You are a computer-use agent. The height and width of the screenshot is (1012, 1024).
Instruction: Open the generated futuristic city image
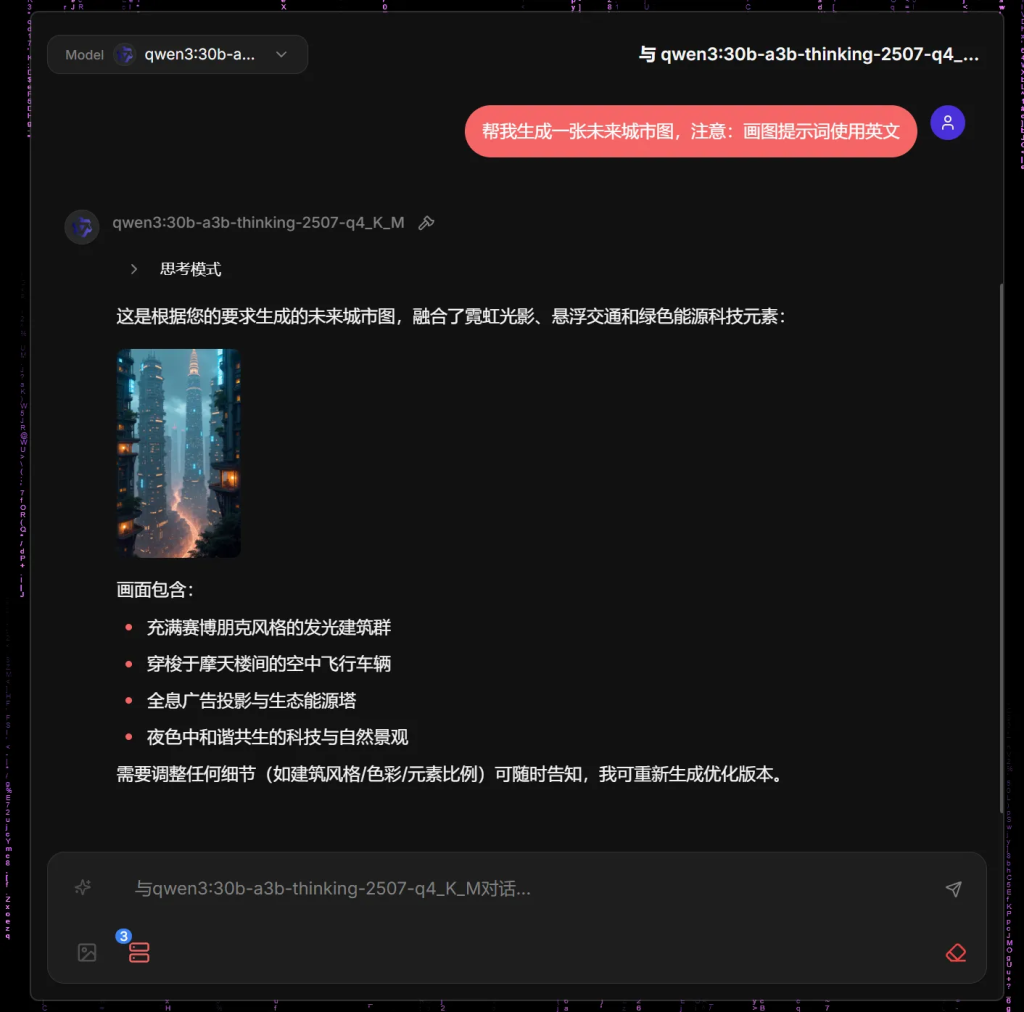click(x=179, y=453)
